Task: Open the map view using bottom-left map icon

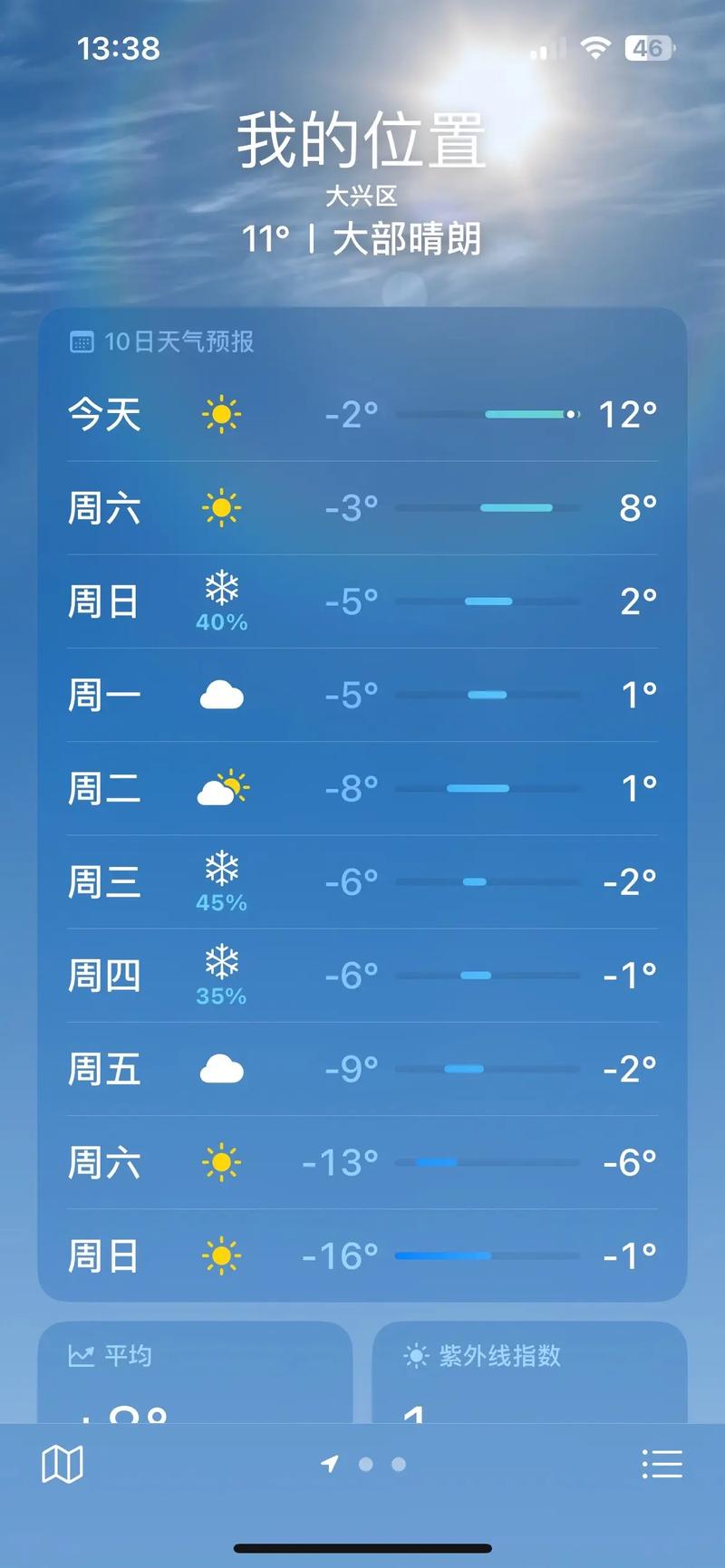Action: [x=62, y=1465]
